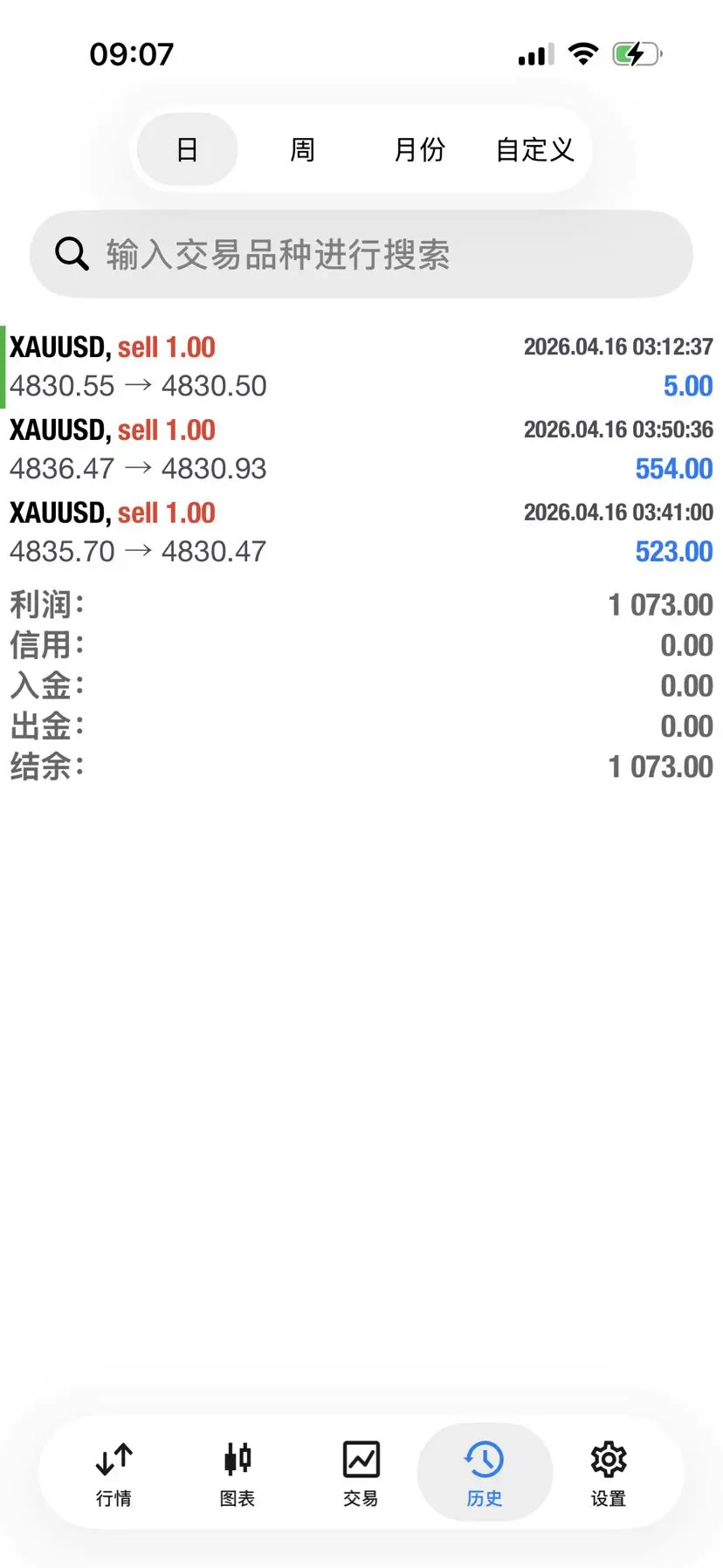Image resolution: width=723 pixels, height=1568 pixels.
Task: Switch to the 日 (day) period tab
Action: tap(187, 149)
